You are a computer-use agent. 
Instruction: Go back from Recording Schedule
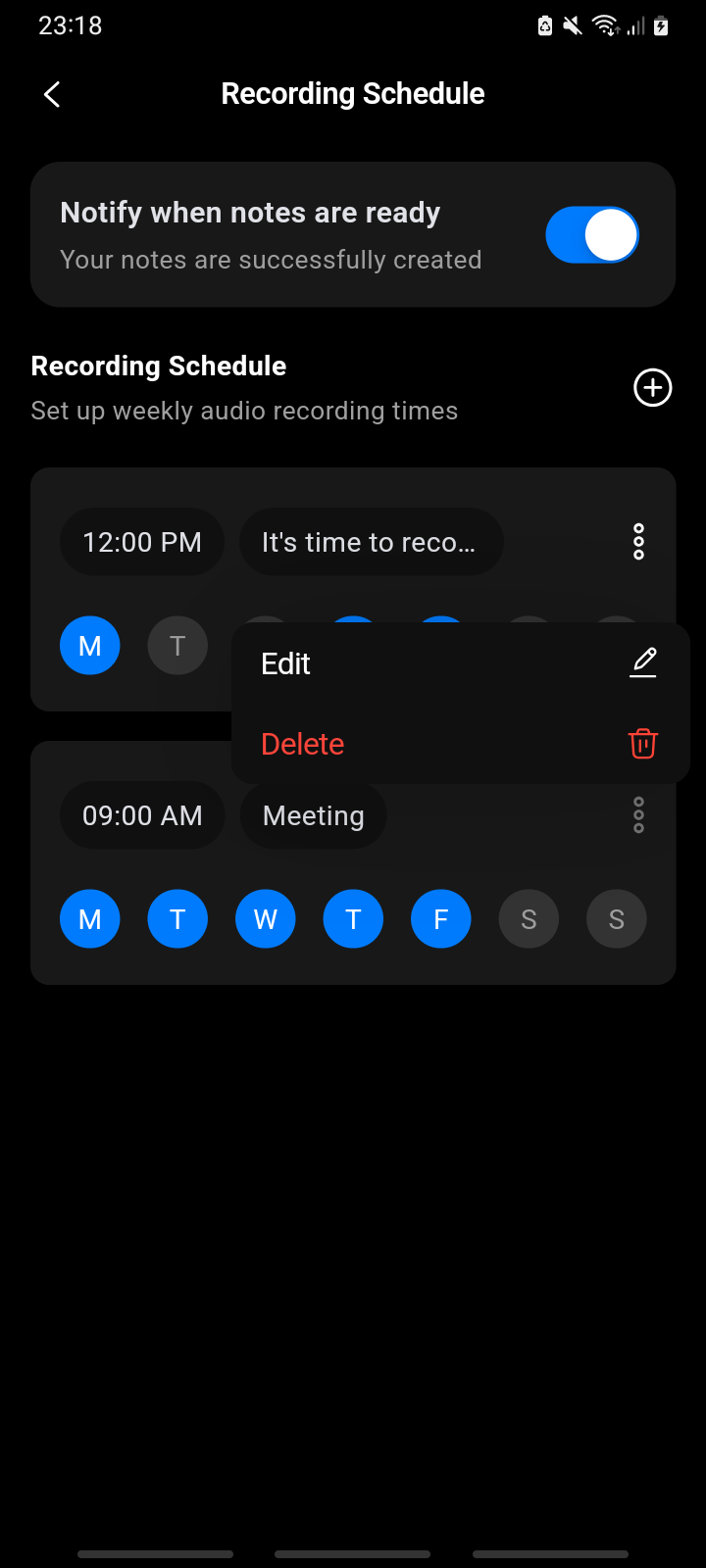tap(52, 94)
